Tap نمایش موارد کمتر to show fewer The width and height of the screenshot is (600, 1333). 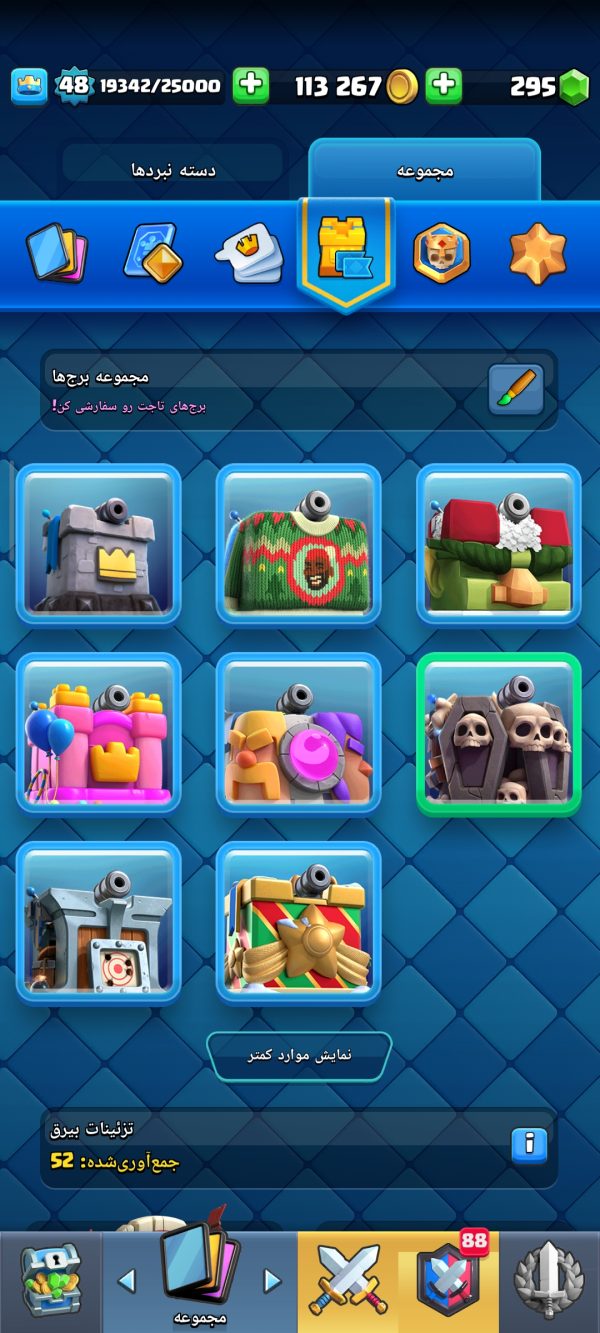299,1056
